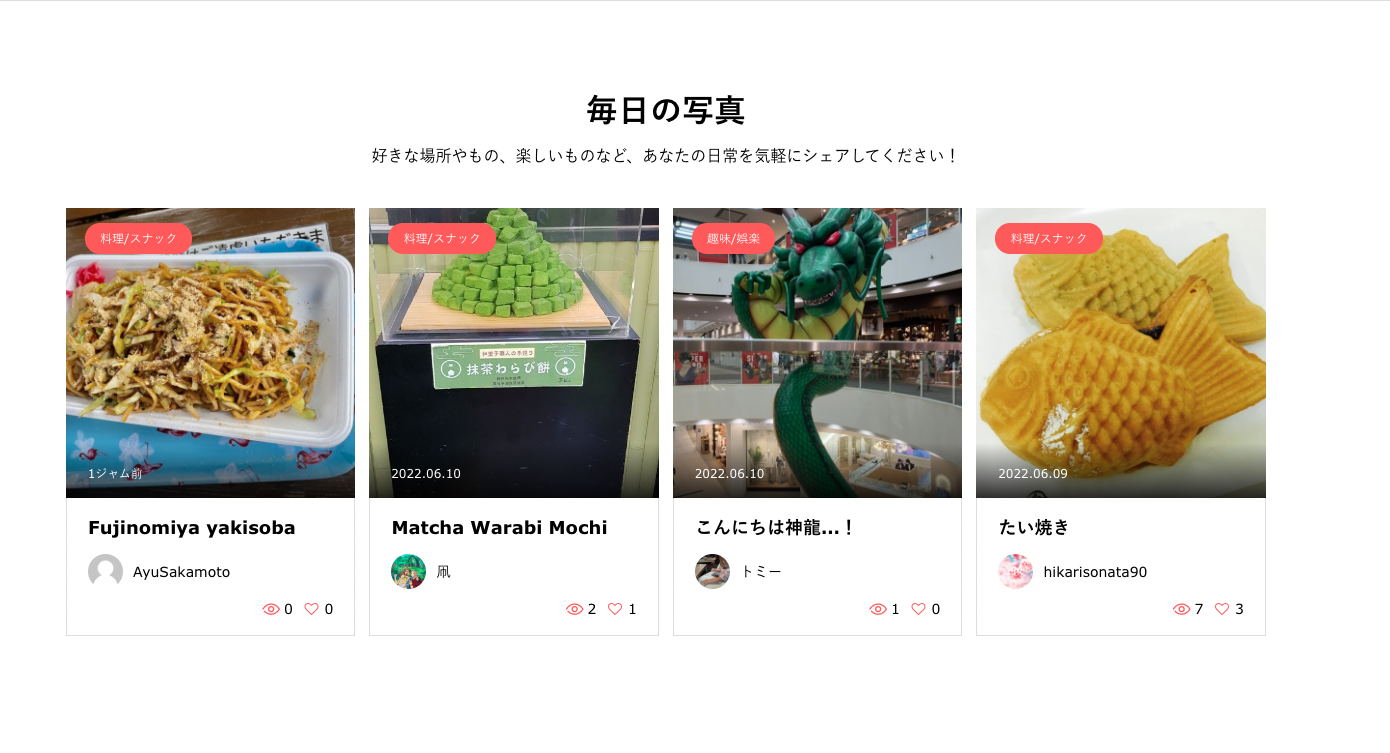The width and height of the screenshot is (1390, 753).
Task: Select 料理/スナック chip on Matcha Warabi Mochi
Action: 441,238
